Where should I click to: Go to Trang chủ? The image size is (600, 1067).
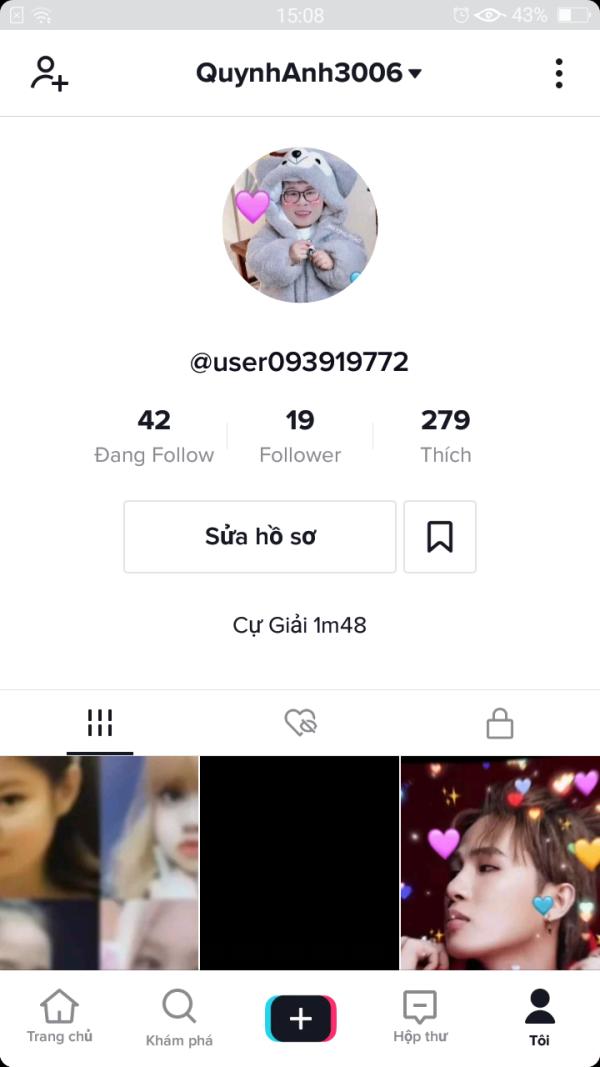60,1017
